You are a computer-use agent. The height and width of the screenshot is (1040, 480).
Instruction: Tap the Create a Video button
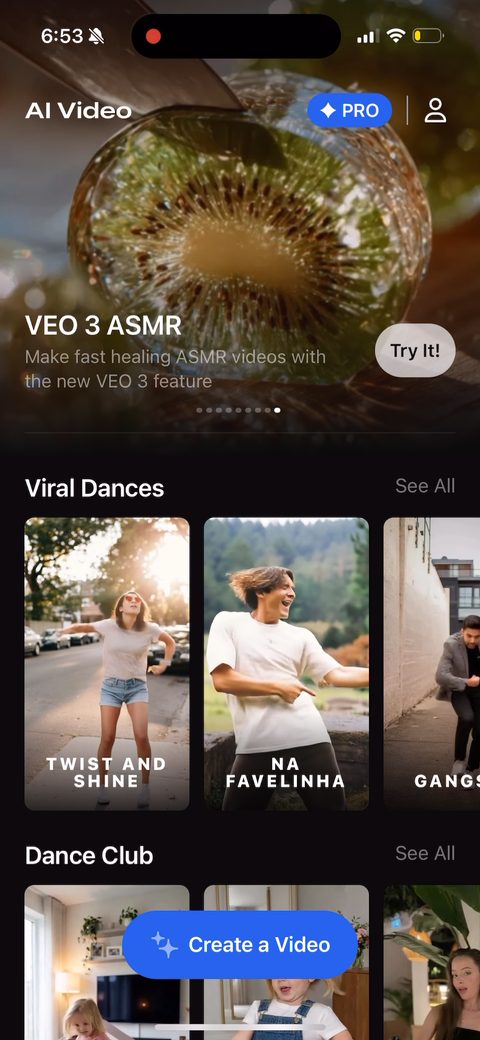click(240, 944)
